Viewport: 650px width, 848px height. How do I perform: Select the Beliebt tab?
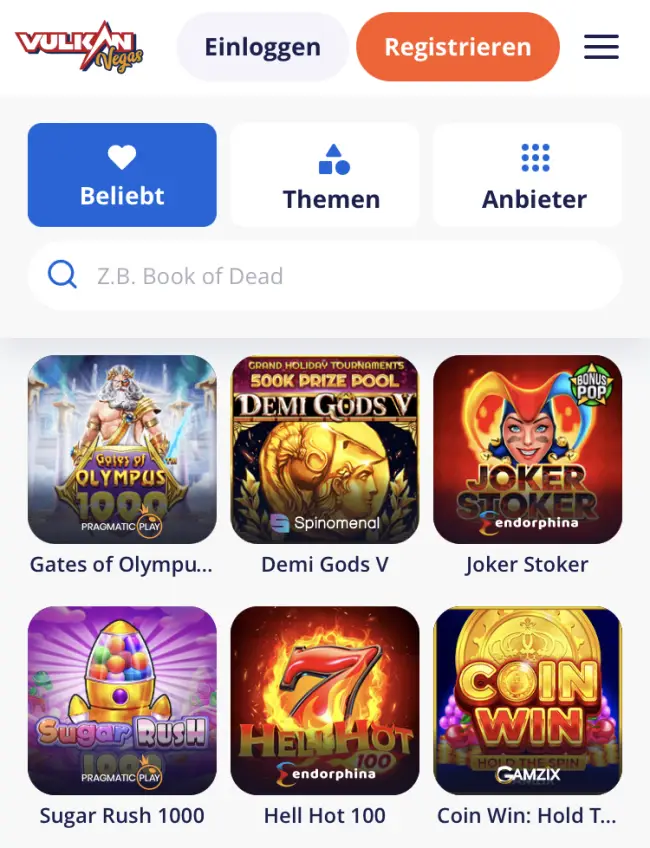pos(122,175)
